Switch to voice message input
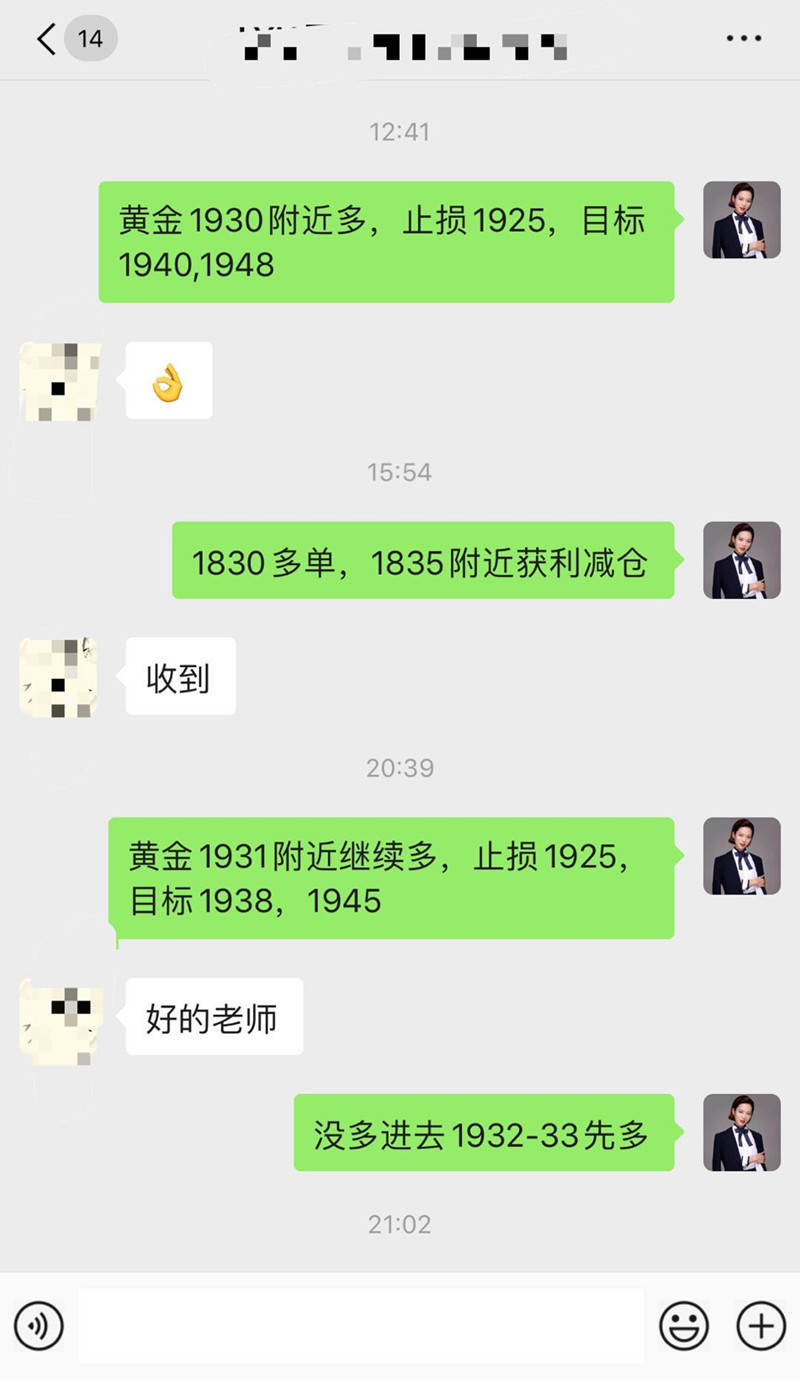The height and width of the screenshot is (1380, 800). click(38, 1326)
